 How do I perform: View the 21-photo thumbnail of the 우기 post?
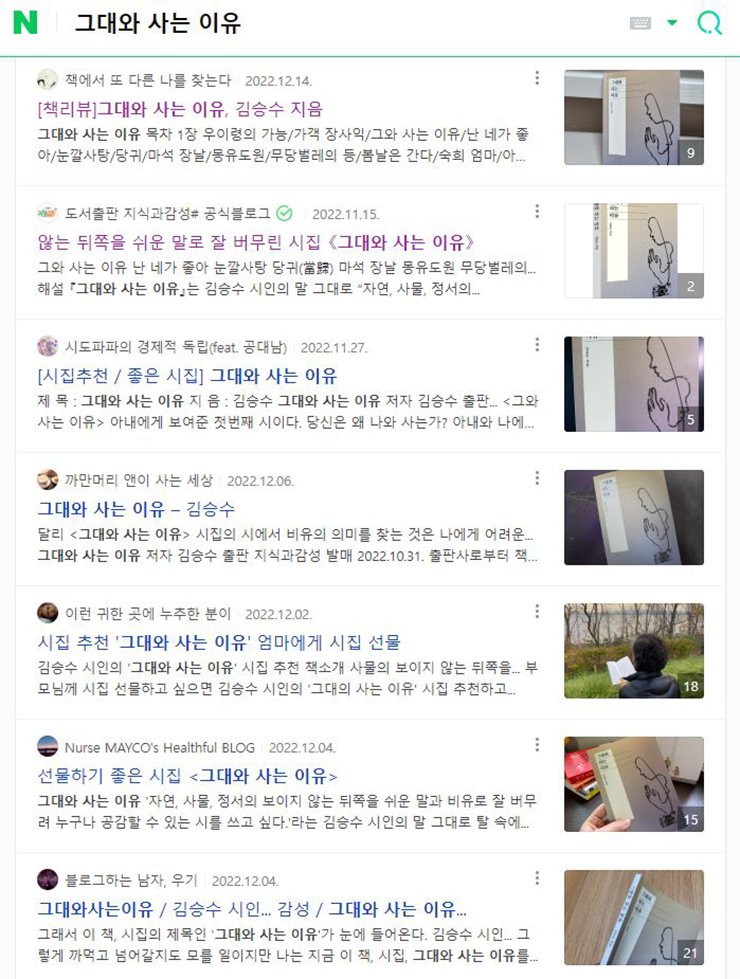click(633, 917)
